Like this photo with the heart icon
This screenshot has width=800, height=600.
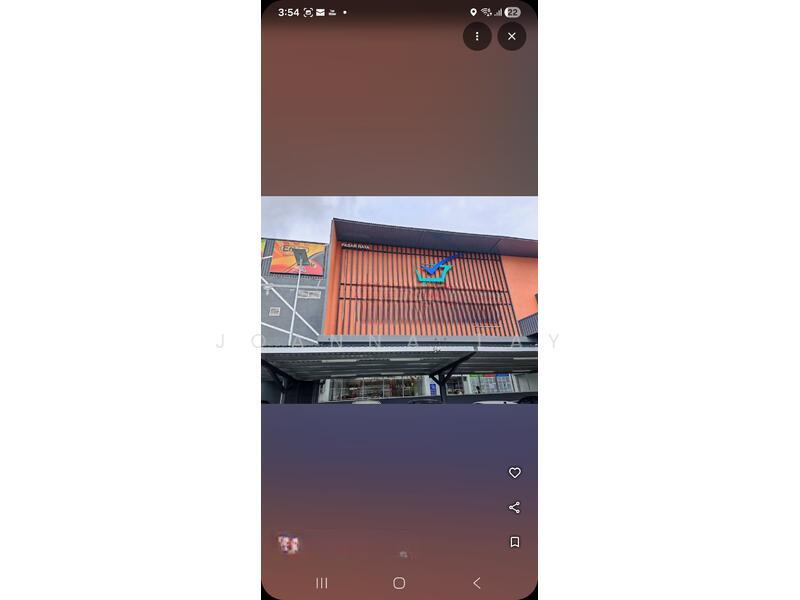(x=515, y=473)
